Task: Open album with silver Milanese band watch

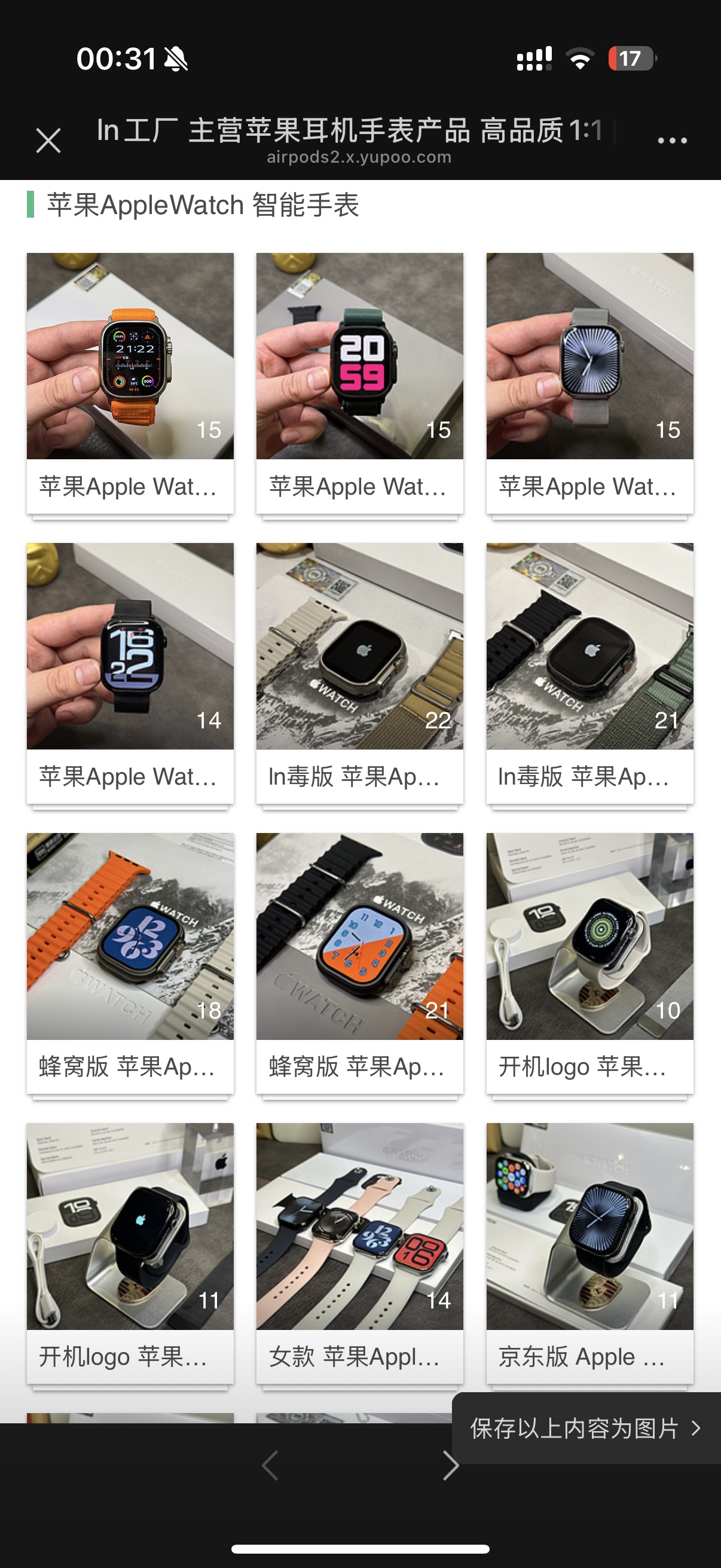Action: pos(589,356)
